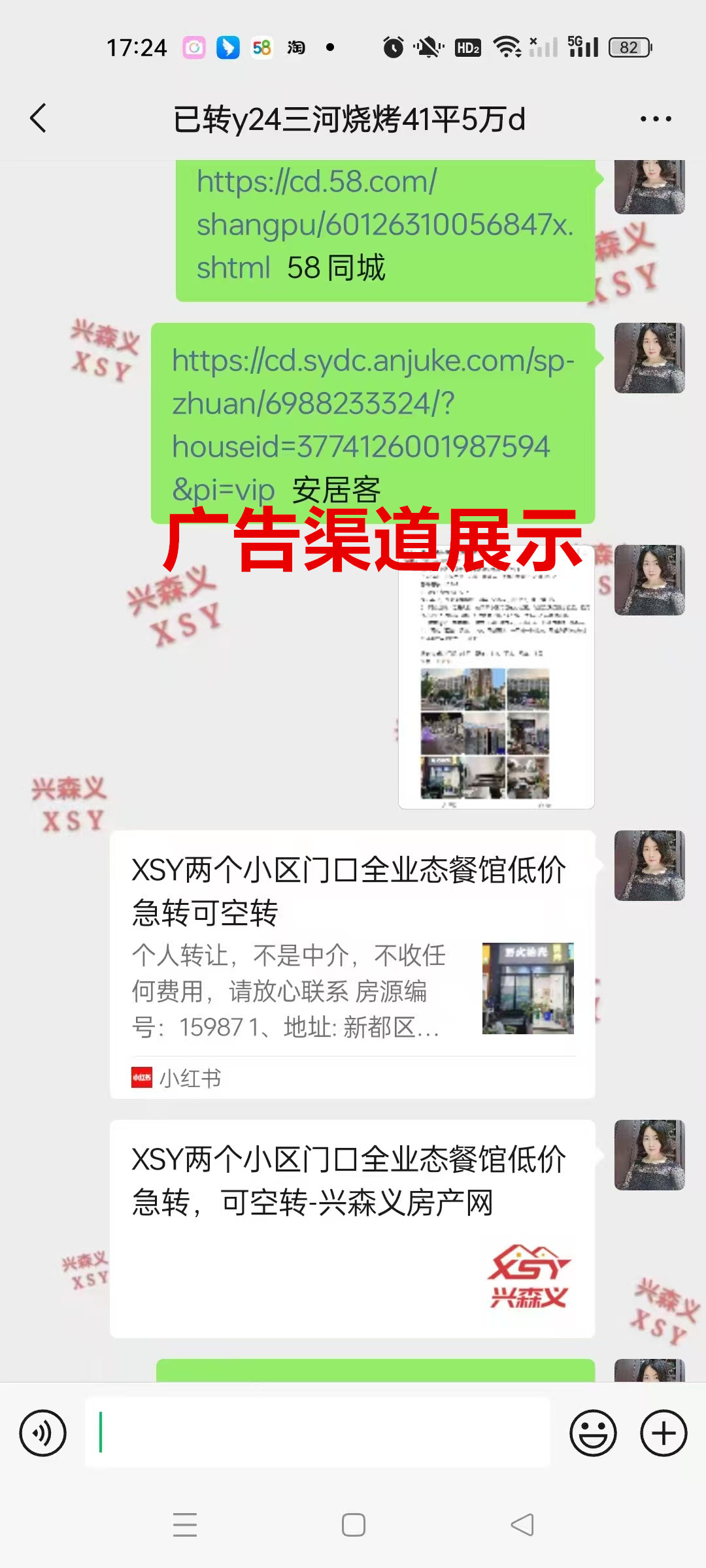Open the cd.58.com shangpu link

click(x=384, y=224)
